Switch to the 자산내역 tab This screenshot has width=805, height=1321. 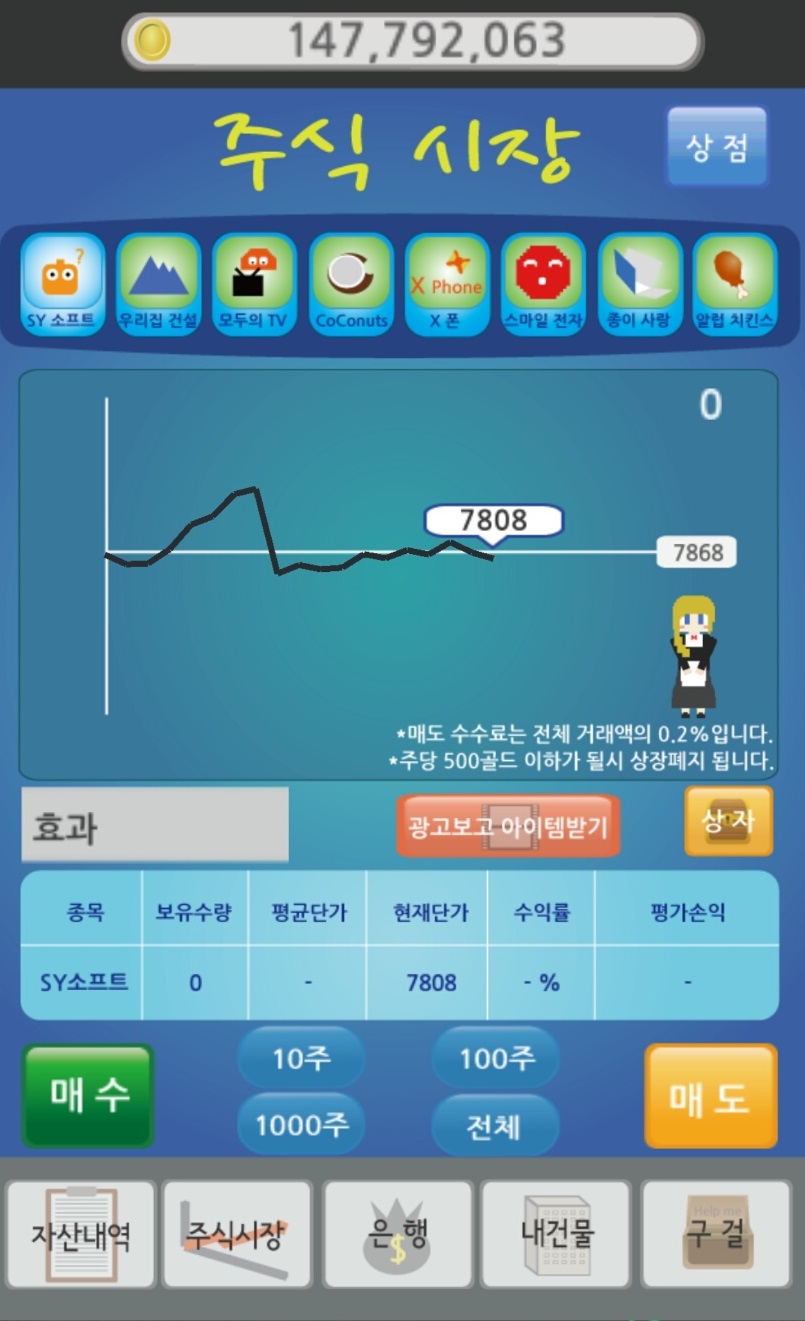[x=80, y=1234]
